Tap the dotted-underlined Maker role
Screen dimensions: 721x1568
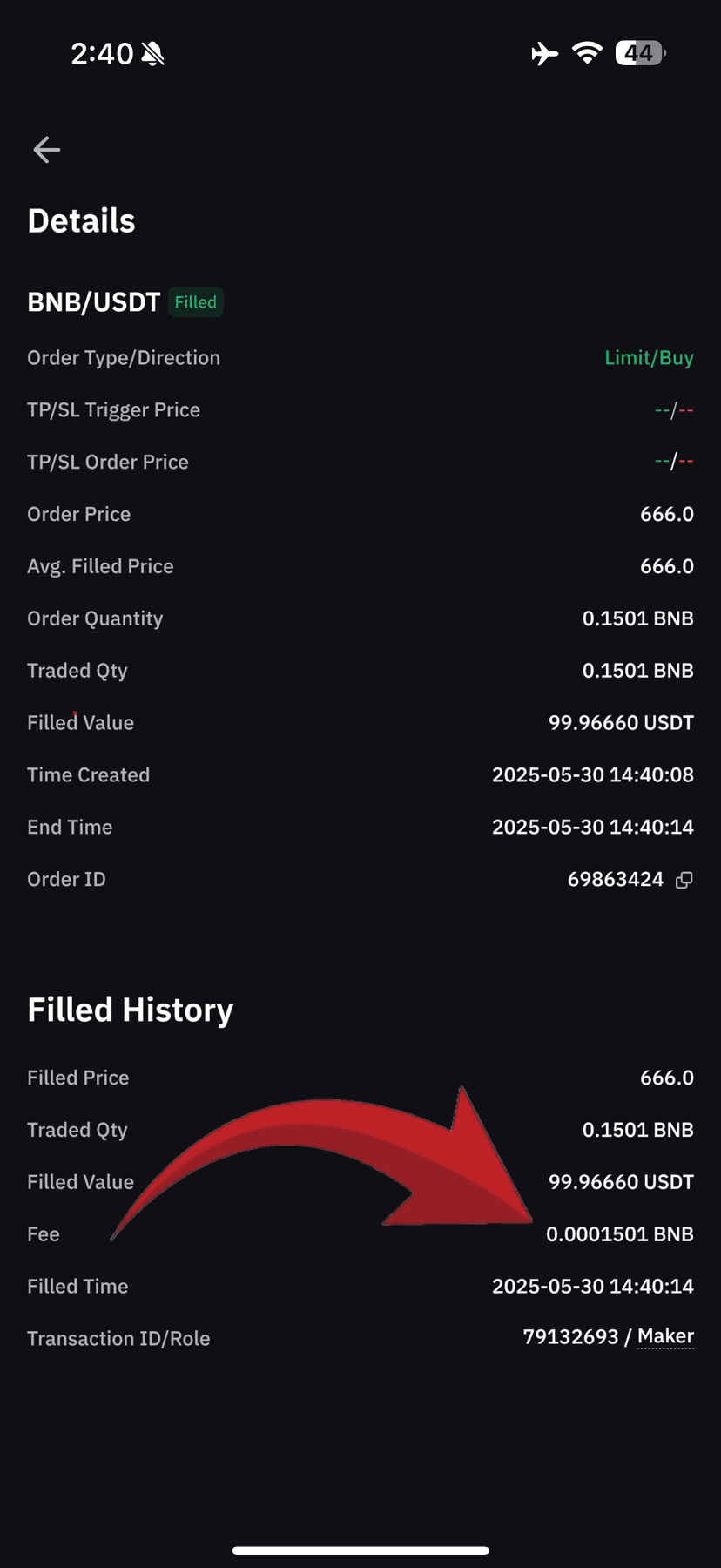click(x=665, y=1336)
